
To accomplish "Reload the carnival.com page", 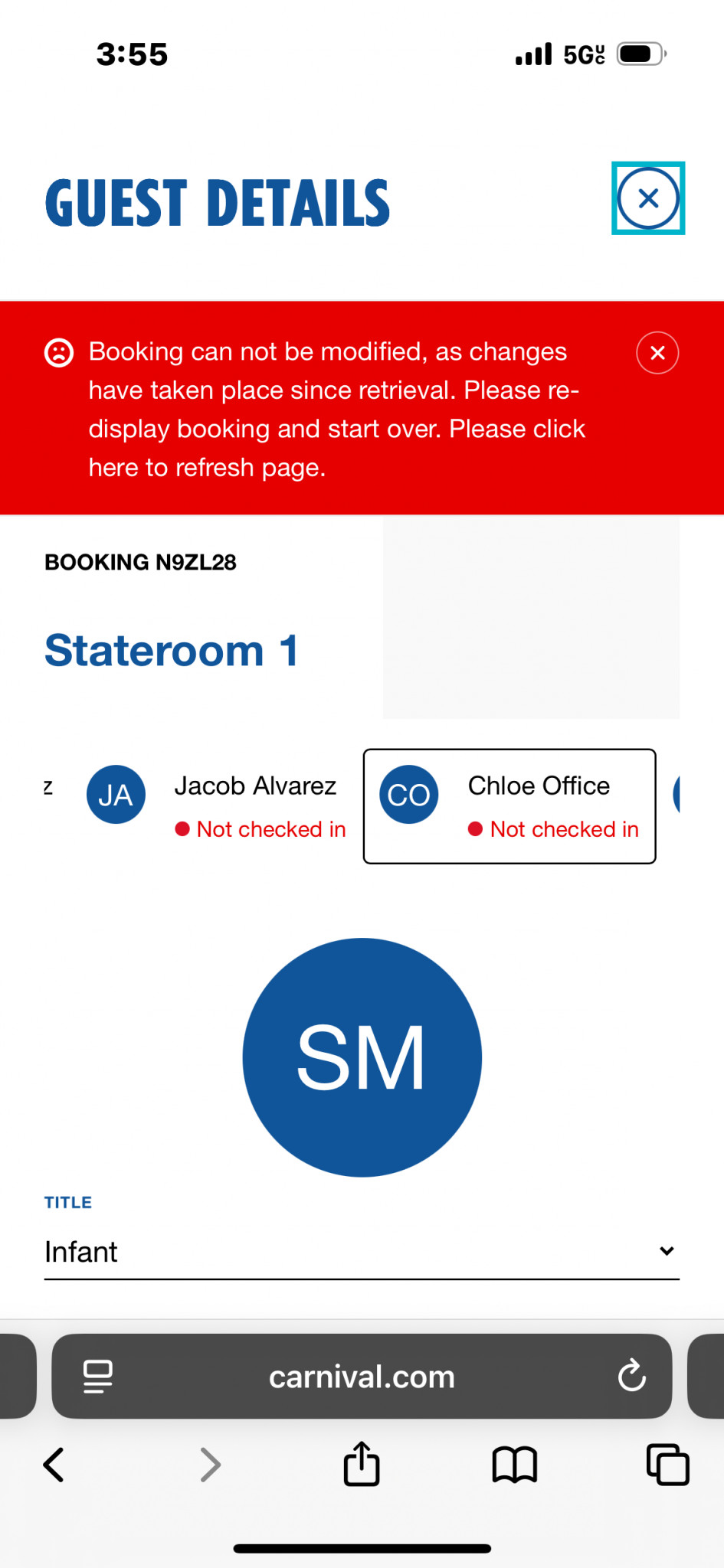I will [631, 1376].
